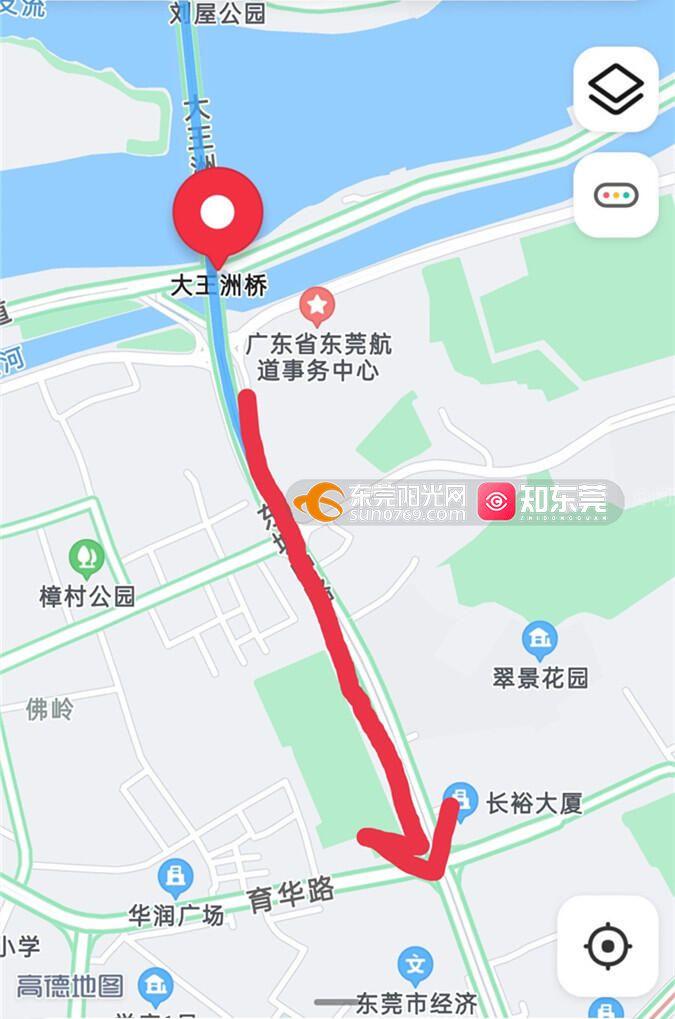Image resolution: width=675 pixels, height=1019 pixels.
Task: Recenter map on my location
Action: 607,945
